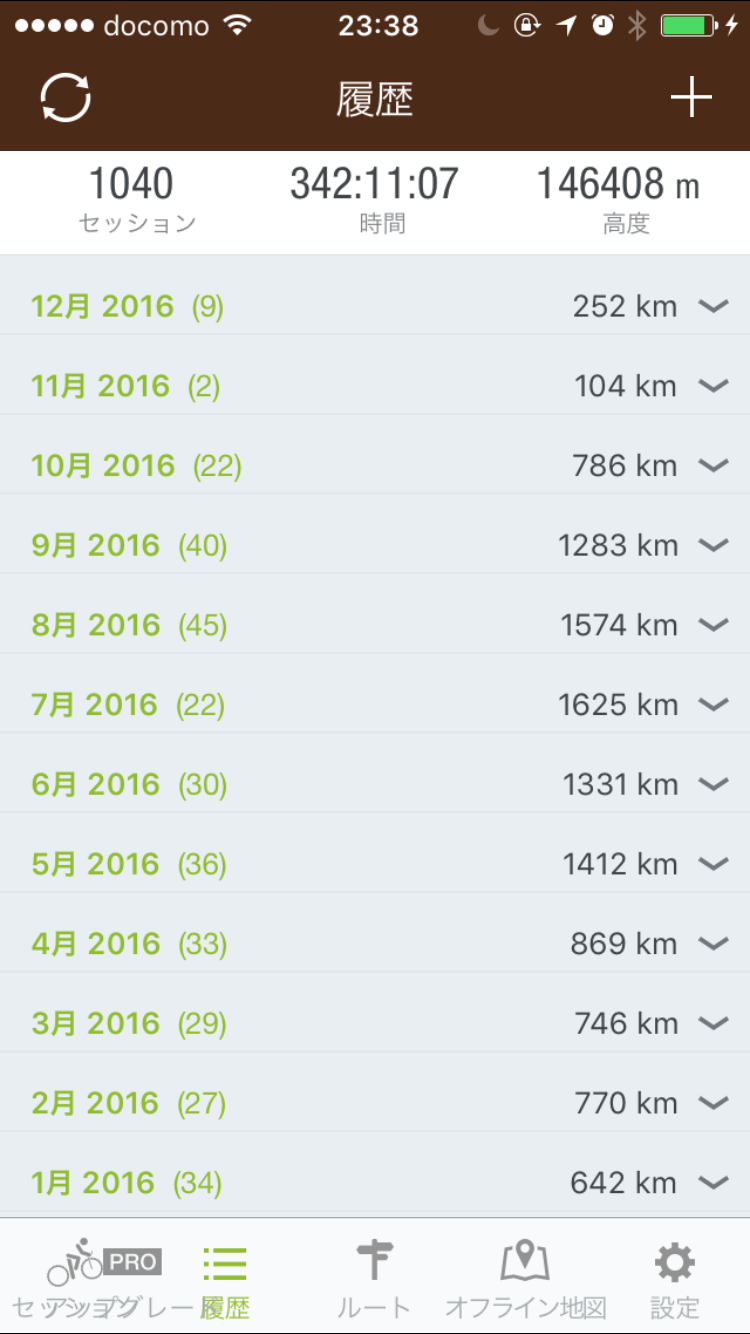Expand the 2月 2016 row

tap(375, 1104)
